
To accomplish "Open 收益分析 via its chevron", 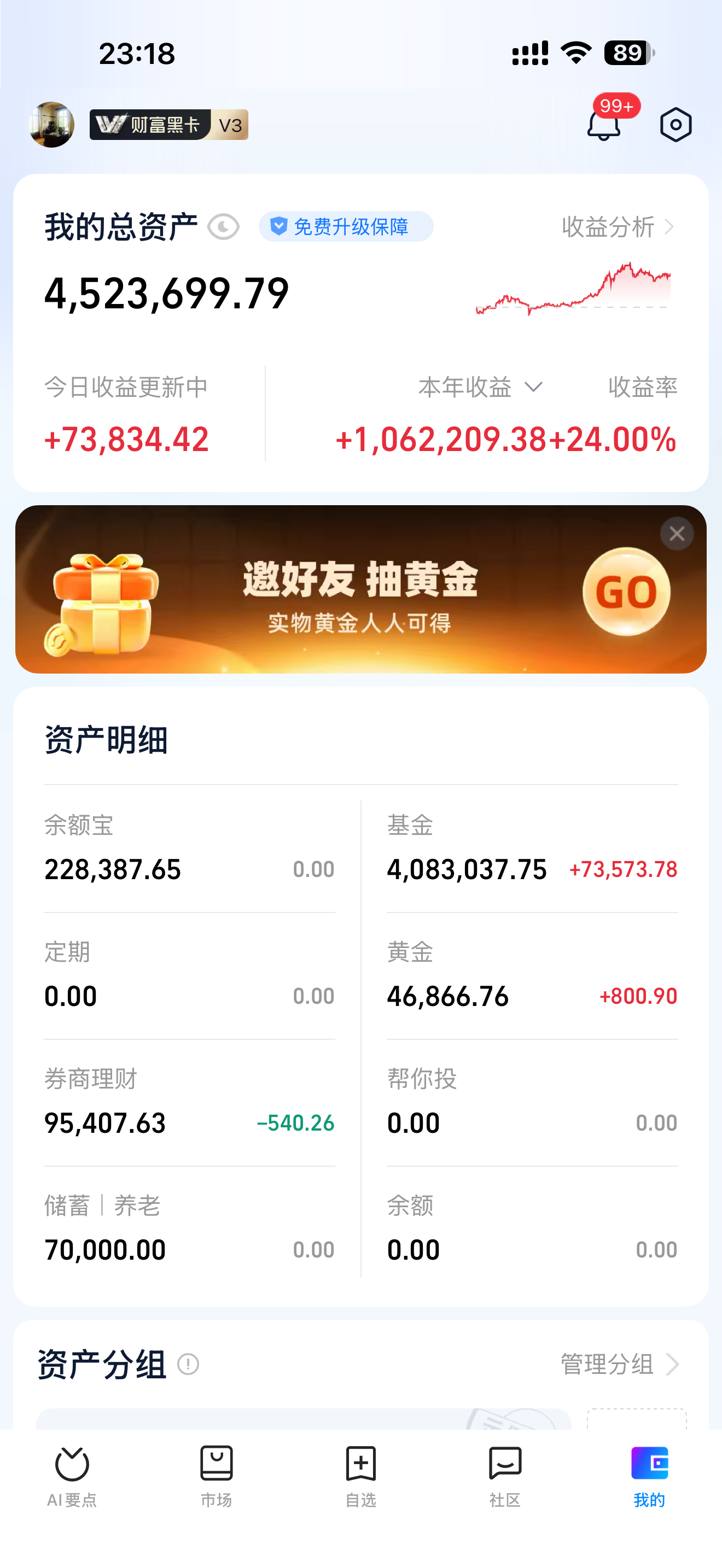I will 615,226.
